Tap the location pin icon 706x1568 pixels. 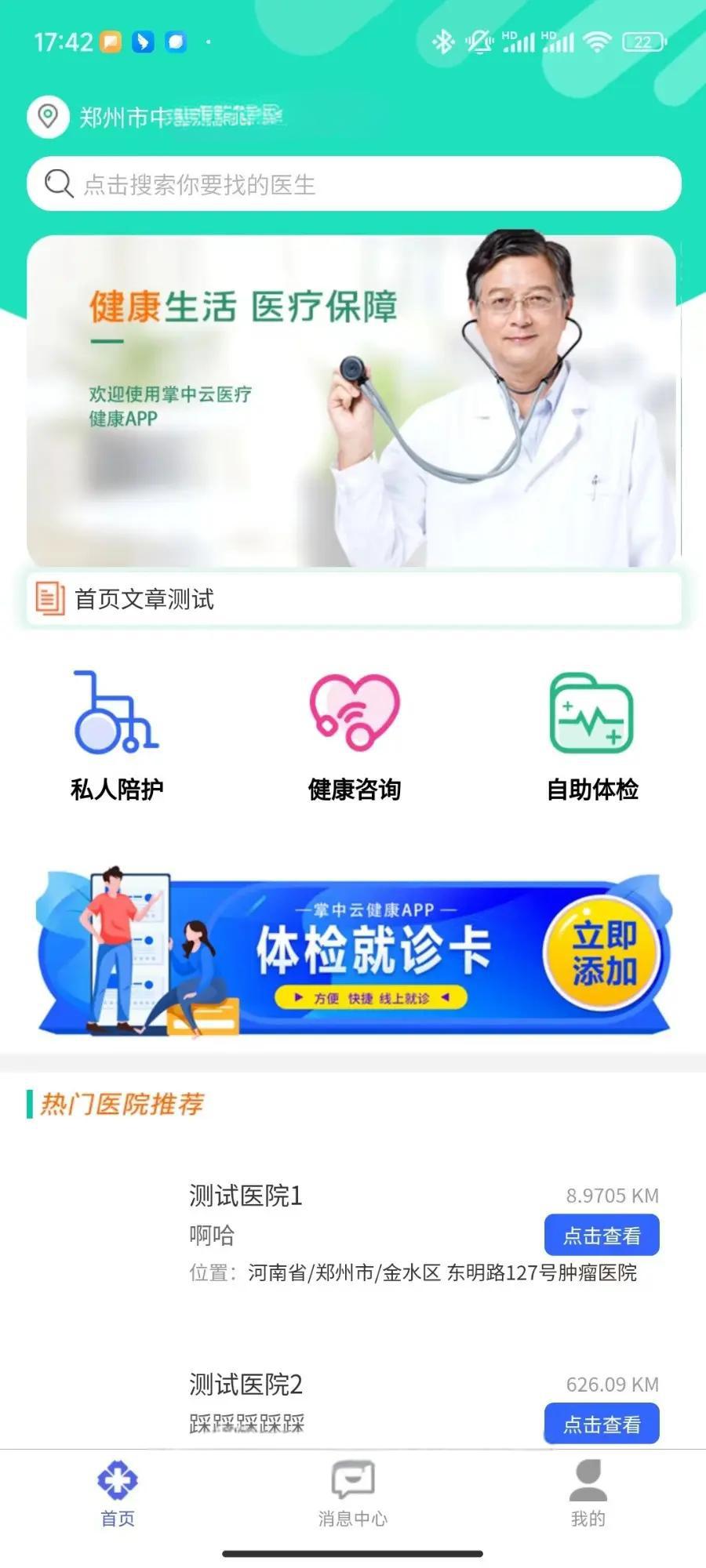48,117
